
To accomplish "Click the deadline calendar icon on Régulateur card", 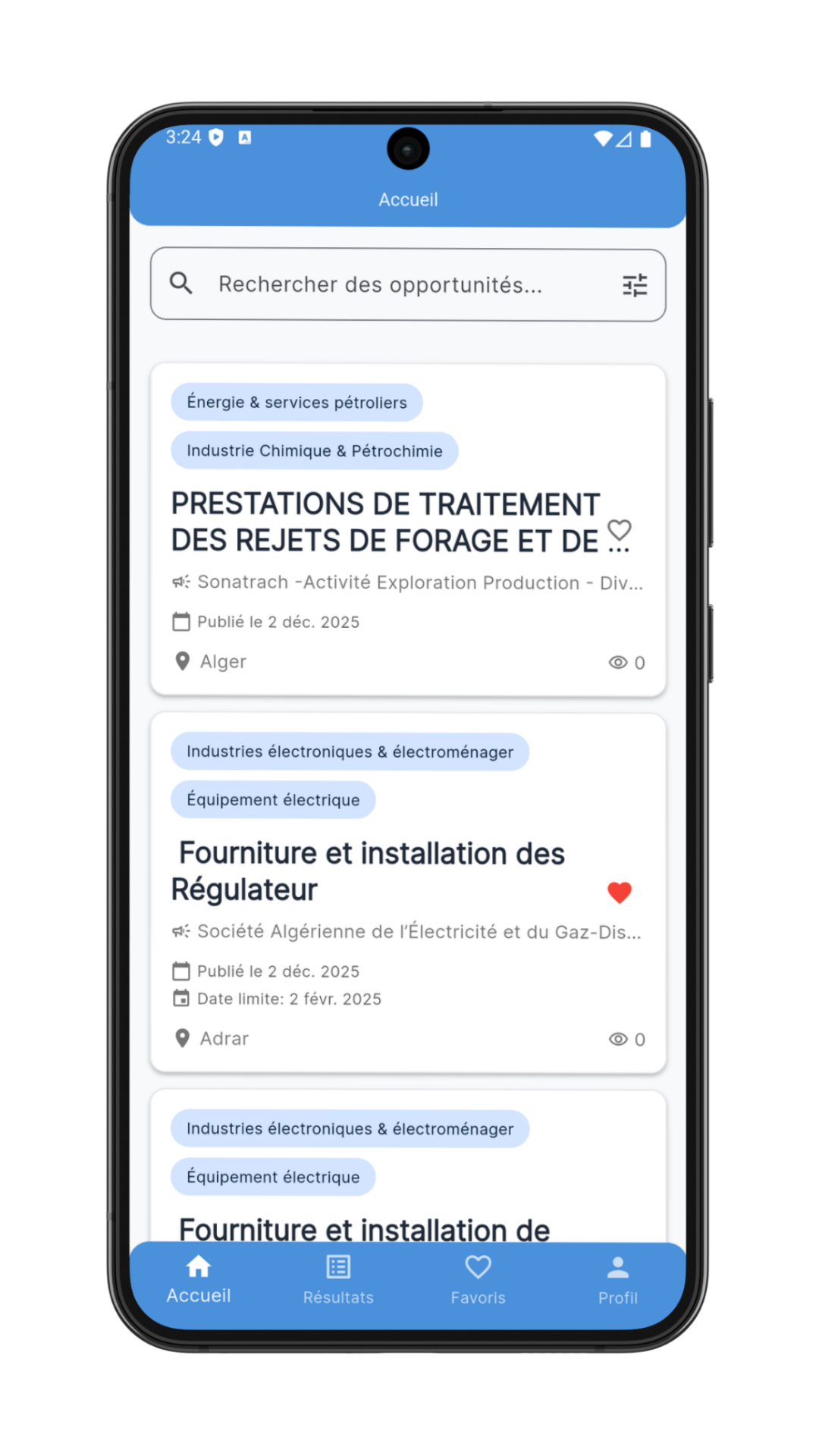I will (x=180, y=998).
